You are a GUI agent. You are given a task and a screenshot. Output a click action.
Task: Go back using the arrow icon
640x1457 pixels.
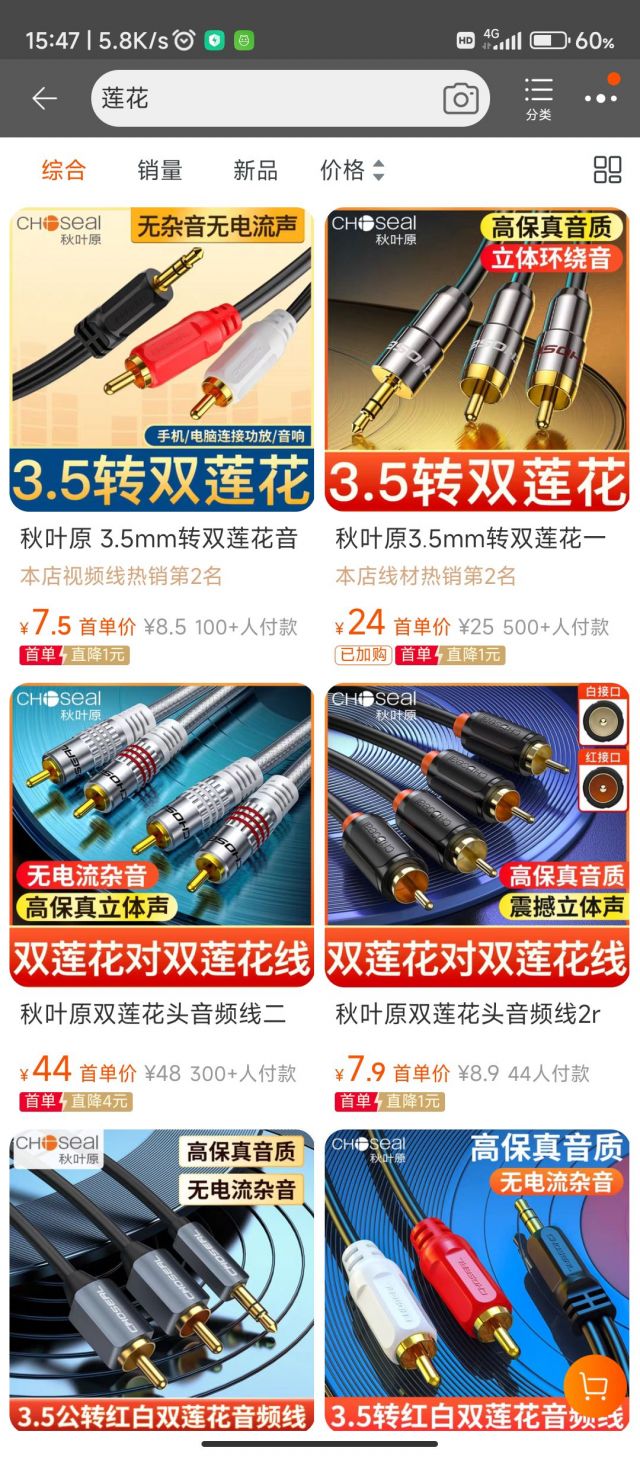pyautogui.click(x=44, y=98)
